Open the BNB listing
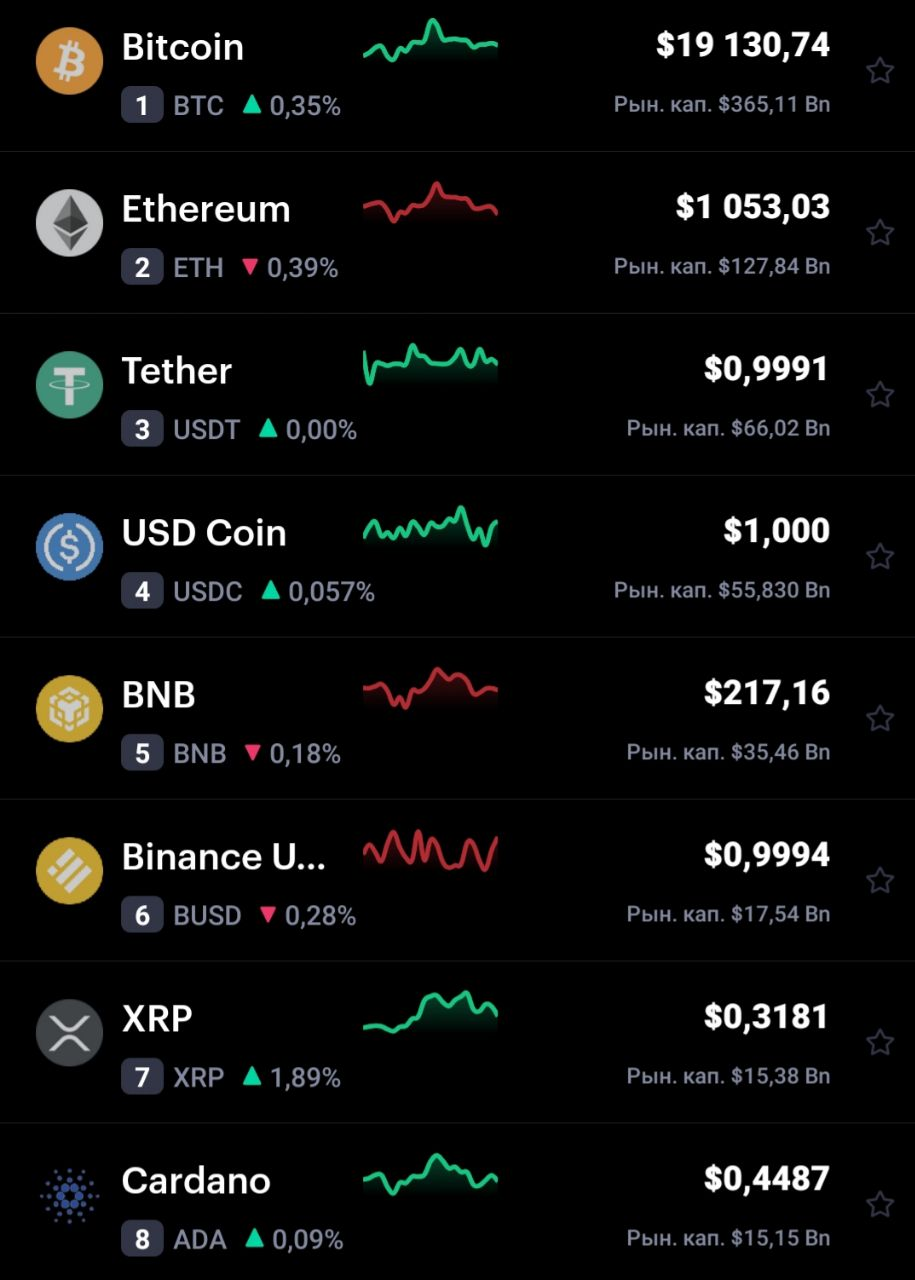The image size is (915, 1280). tap(159, 696)
